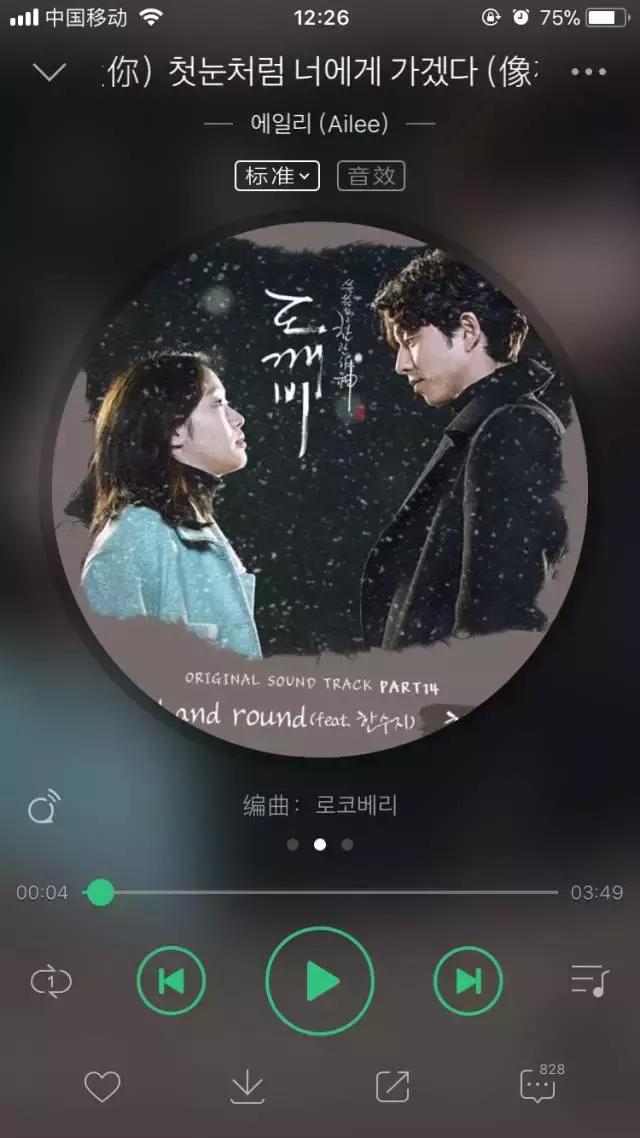Tap the circular album cover
Image resolution: width=640 pixels, height=1138 pixels.
(x=320, y=490)
